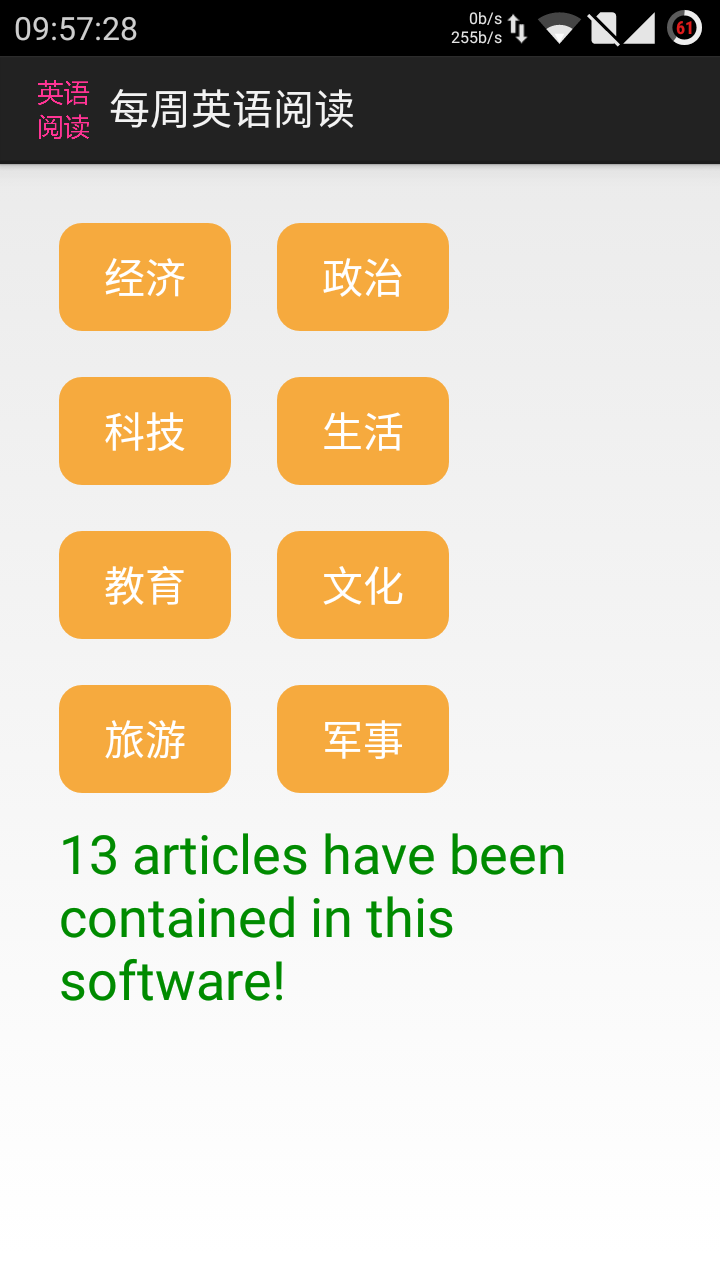Image resolution: width=720 pixels, height=1280 pixels.
Task: Open the 经济 category
Action: point(145,277)
